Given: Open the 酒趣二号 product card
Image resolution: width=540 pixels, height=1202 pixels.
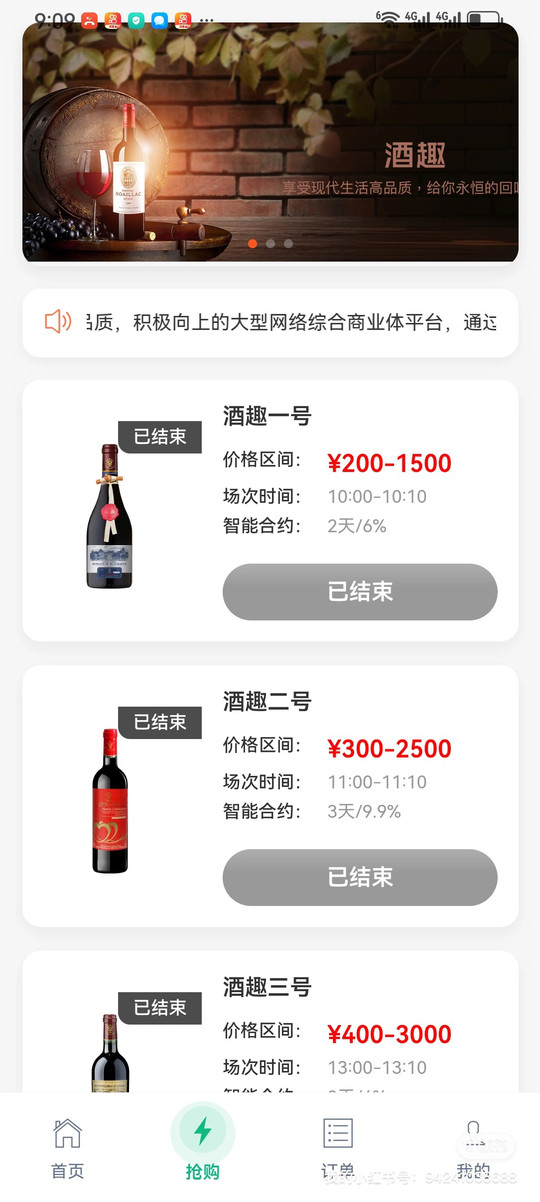Looking at the screenshot, I should point(270,796).
